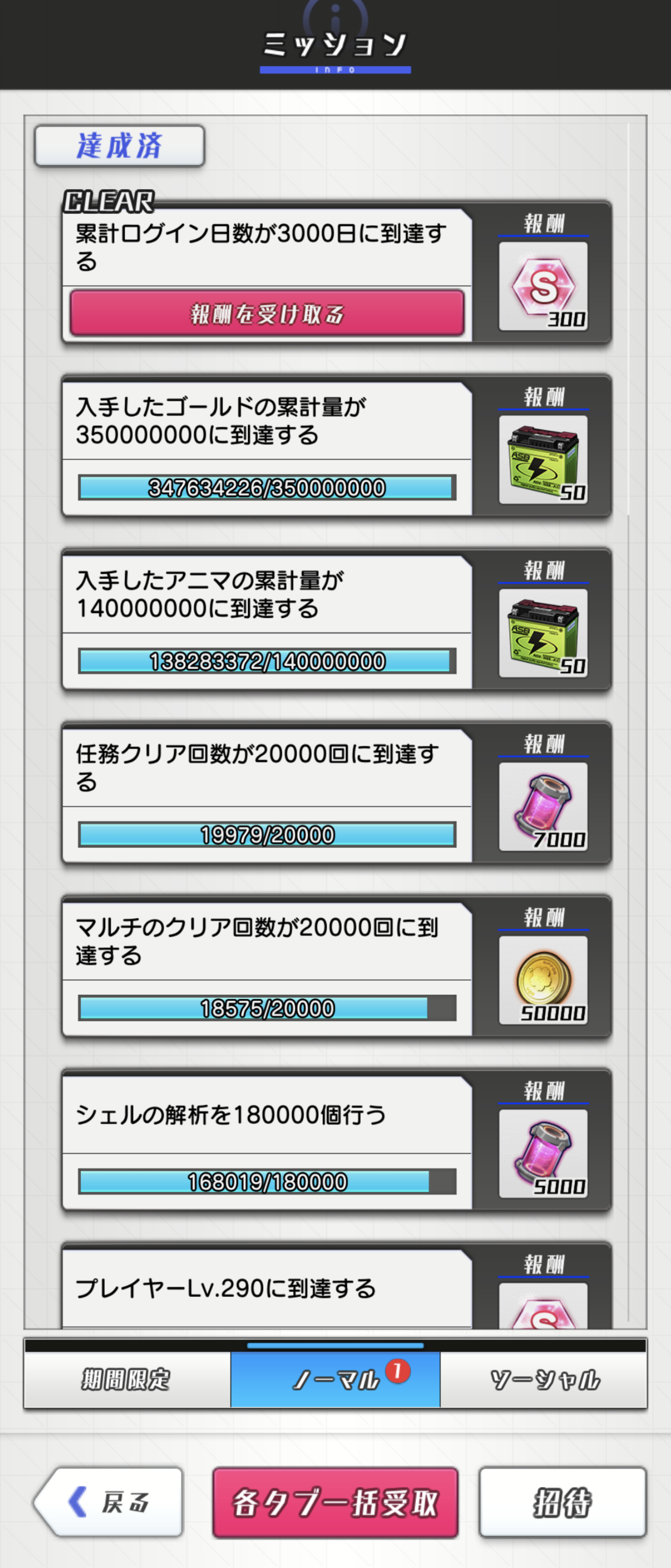Select the ノーマル tab
The image size is (671, 1568).
pyautogui.click(x=335, y=1379)
